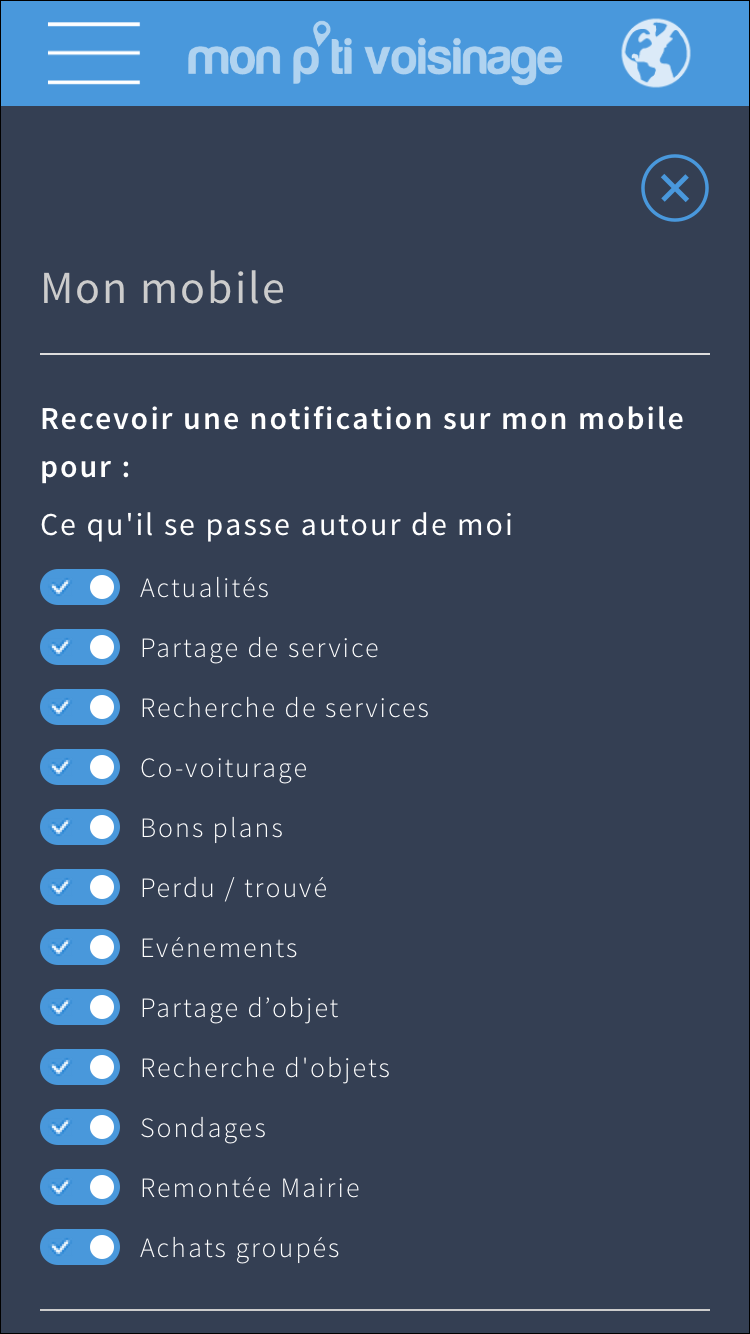Switch off Co-voiturage notifications
The image size is (750, 1334).
(x=80, y=768)
